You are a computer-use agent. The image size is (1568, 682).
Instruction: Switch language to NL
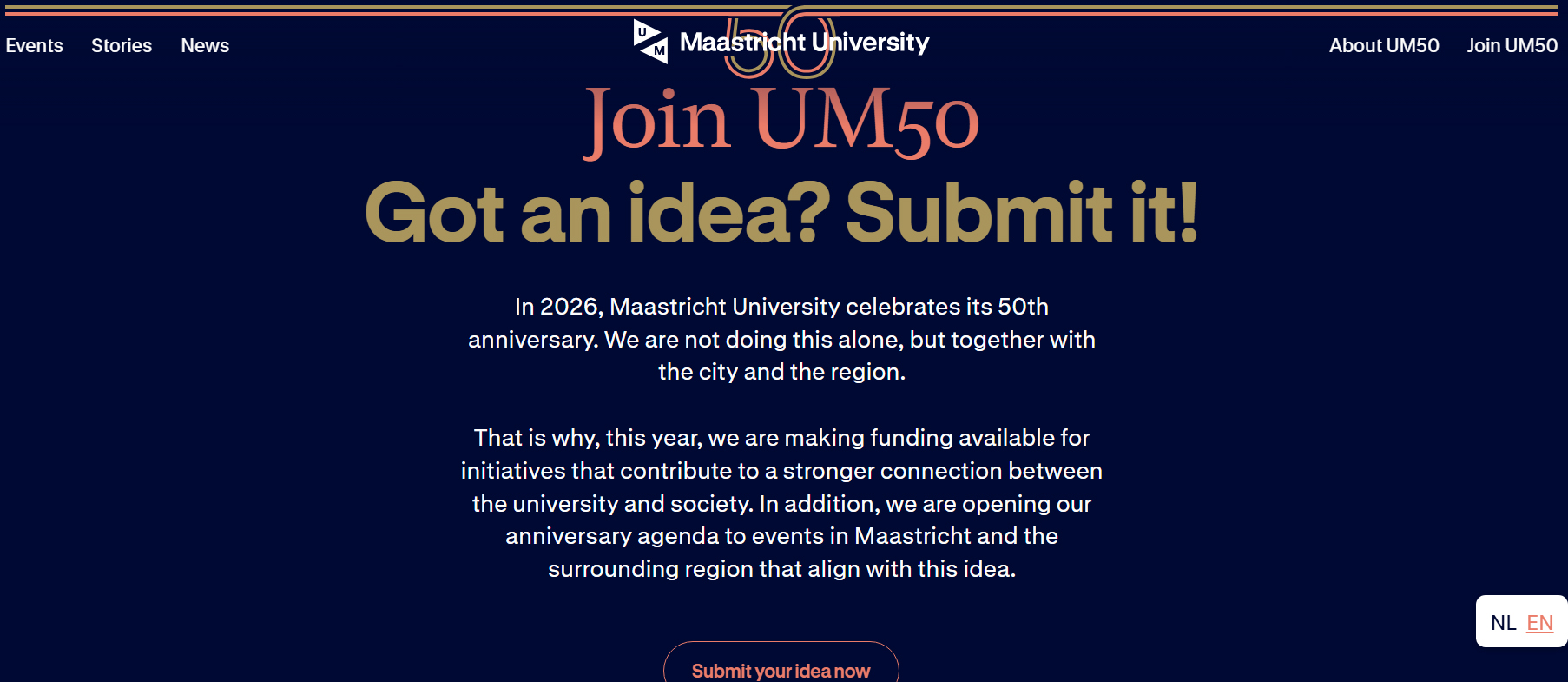(1503, 623)
